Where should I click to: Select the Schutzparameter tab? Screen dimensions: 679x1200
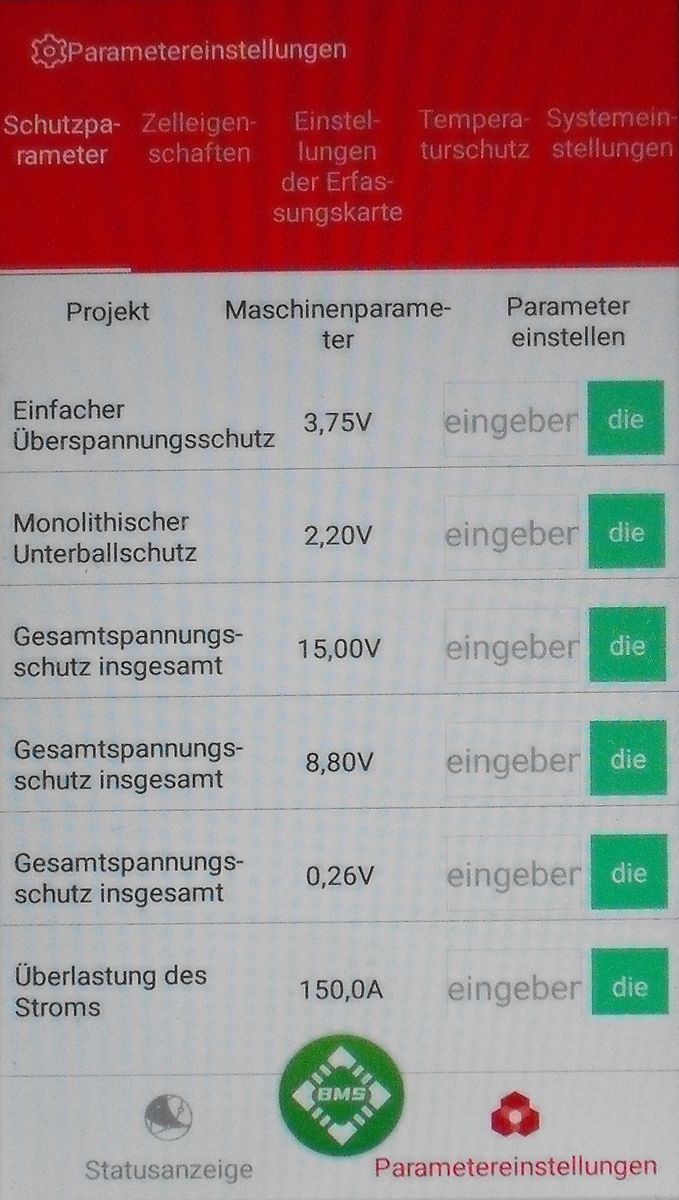tap(61, 140)
